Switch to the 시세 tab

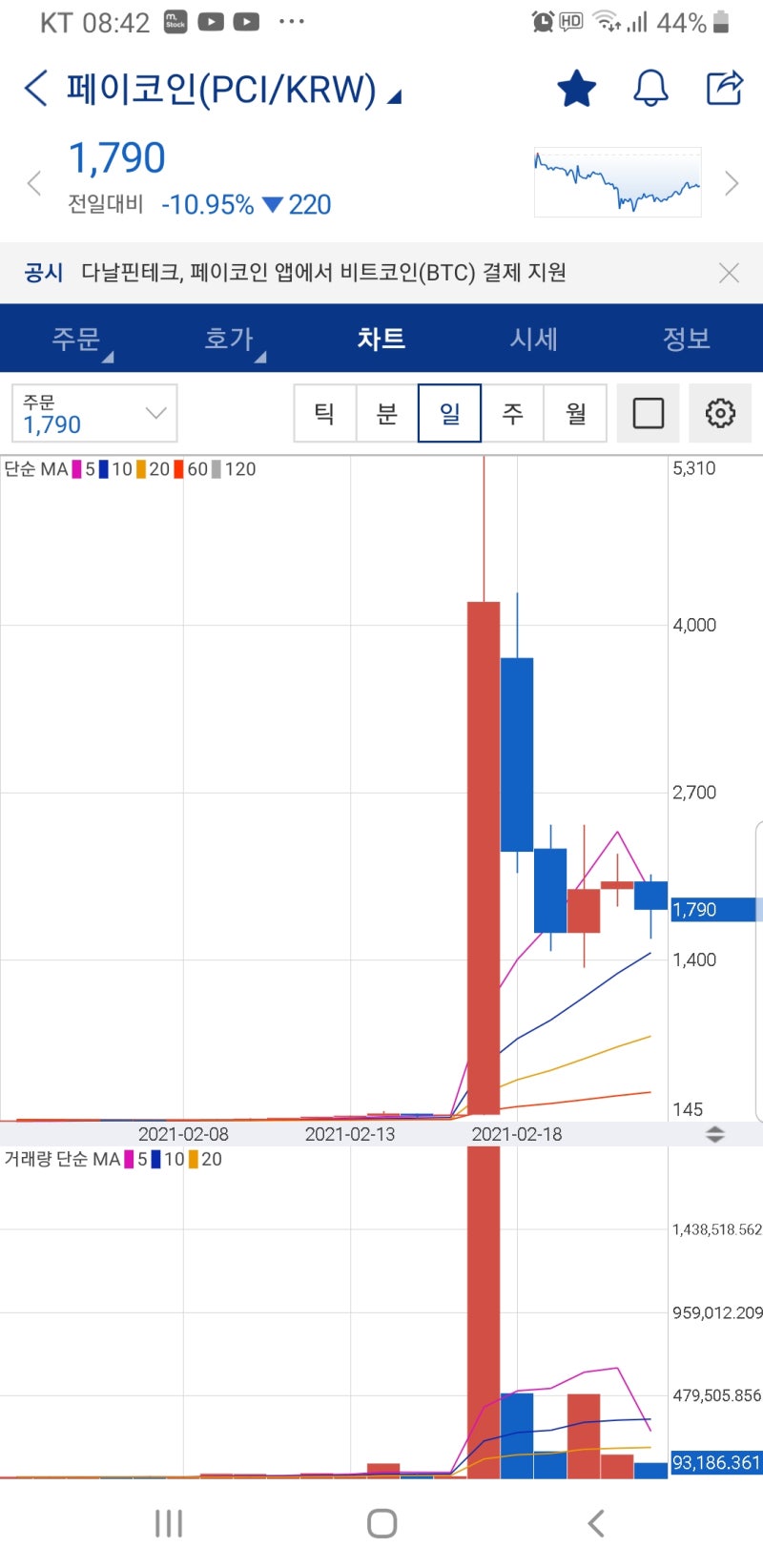533,339
